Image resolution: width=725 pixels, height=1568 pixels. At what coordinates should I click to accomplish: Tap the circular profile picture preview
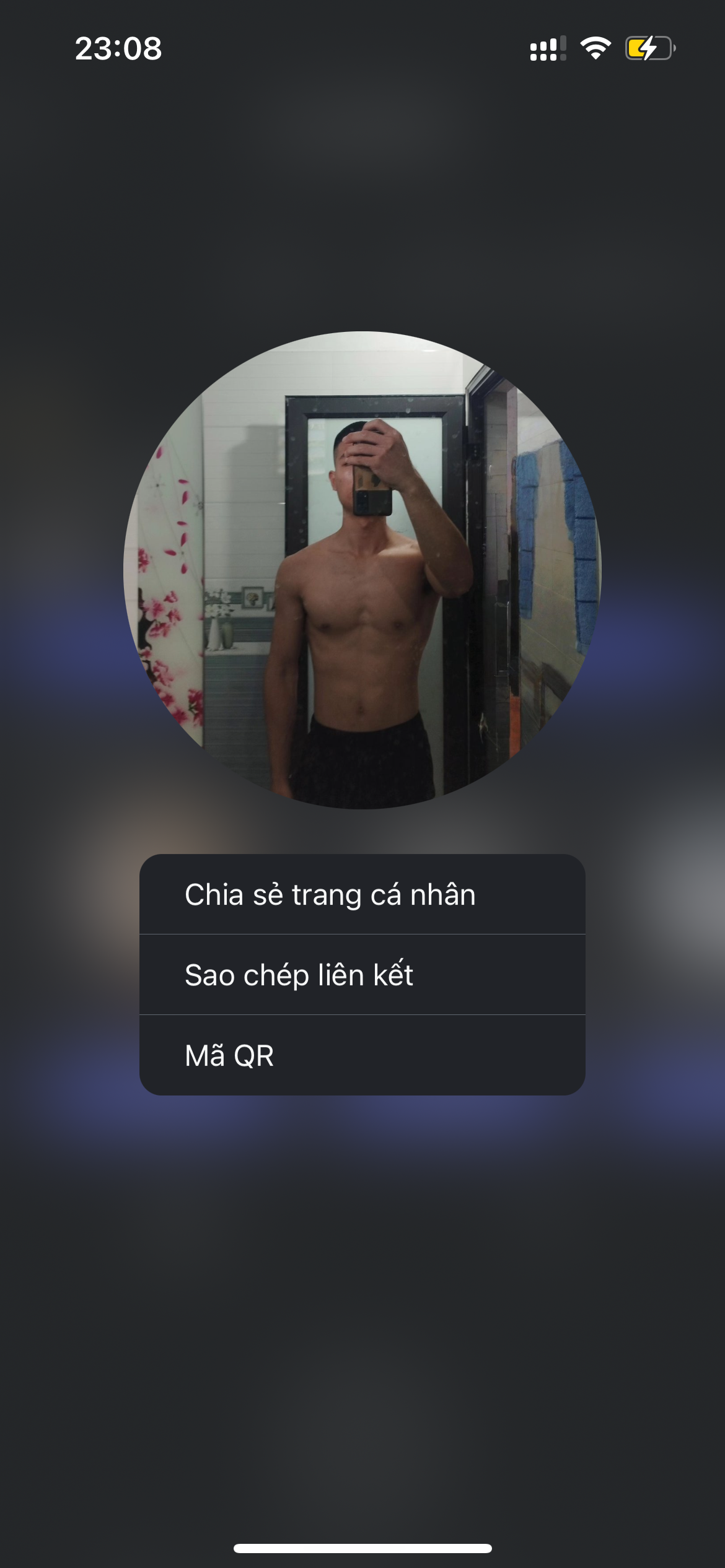tap(362, 570)
